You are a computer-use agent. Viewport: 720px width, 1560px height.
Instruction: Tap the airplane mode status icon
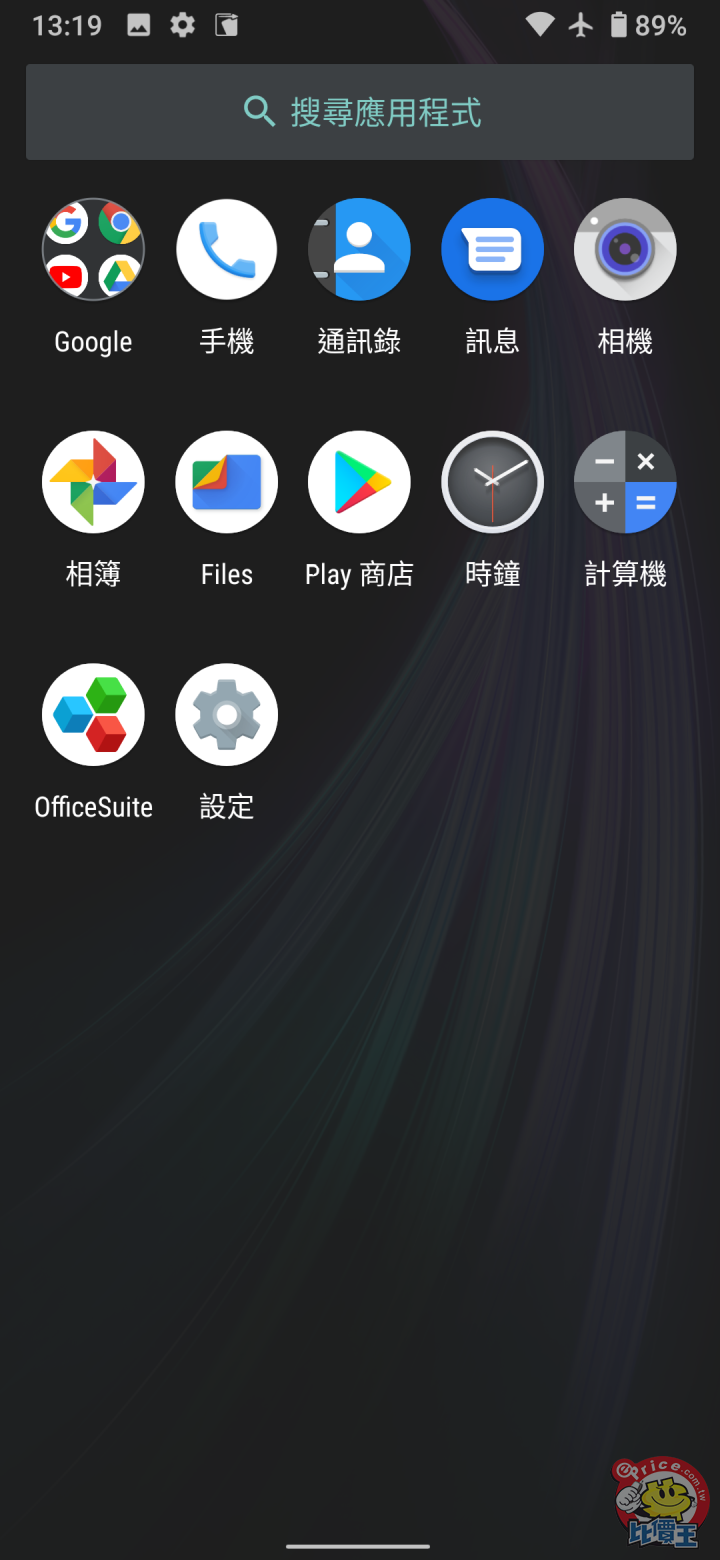(x=581, y=26)
